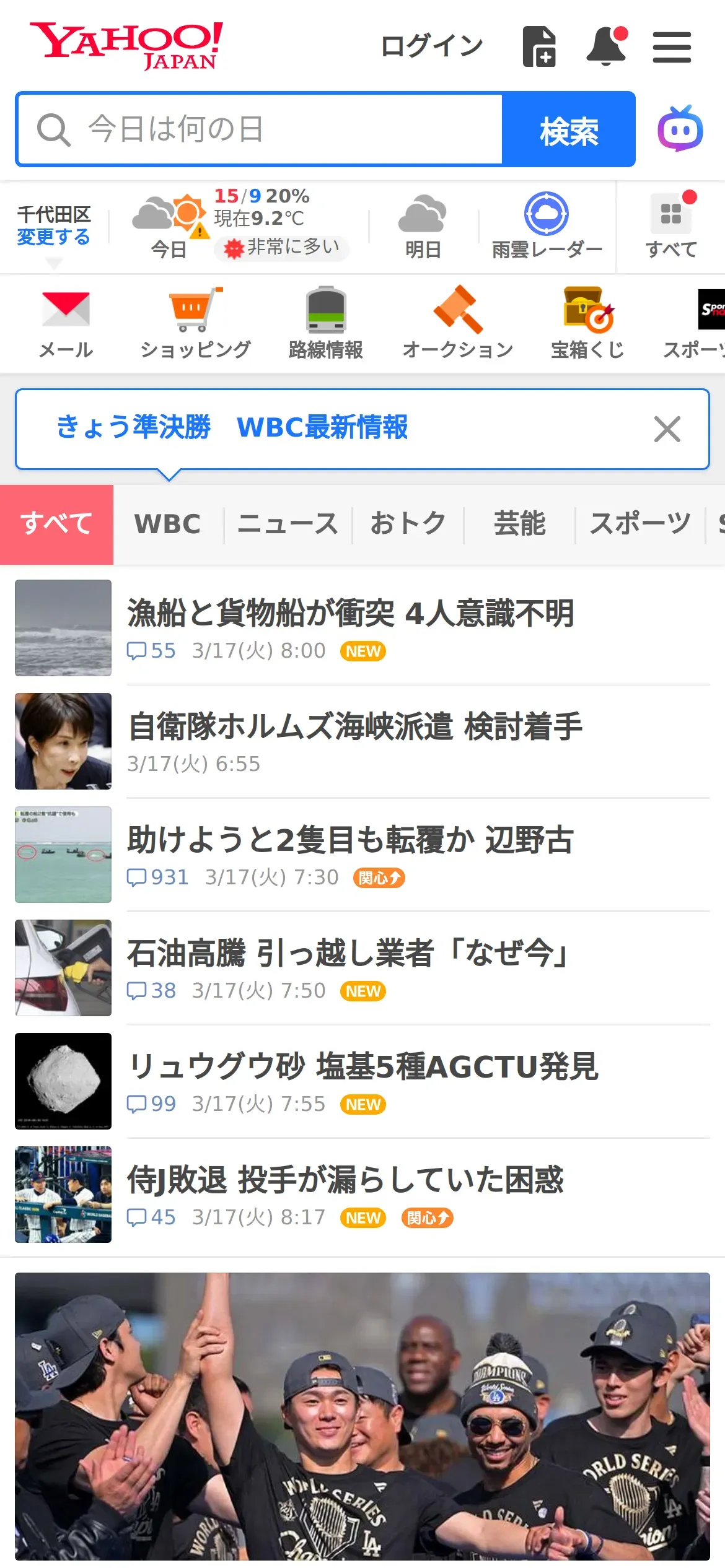Open article 漁船と貨物船が衝突 4人意識不明

(351, 614)
